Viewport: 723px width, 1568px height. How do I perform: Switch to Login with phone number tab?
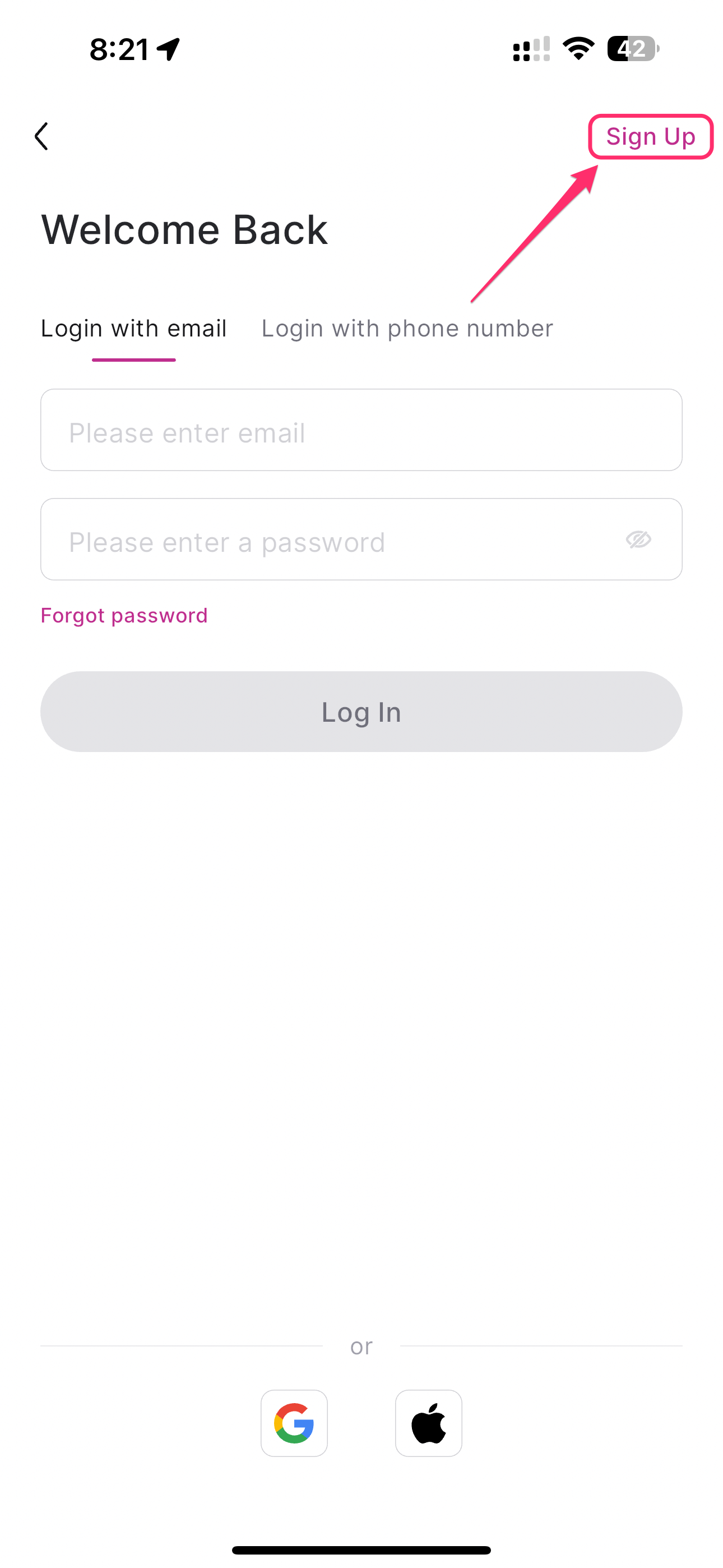(x=407, y=329)
